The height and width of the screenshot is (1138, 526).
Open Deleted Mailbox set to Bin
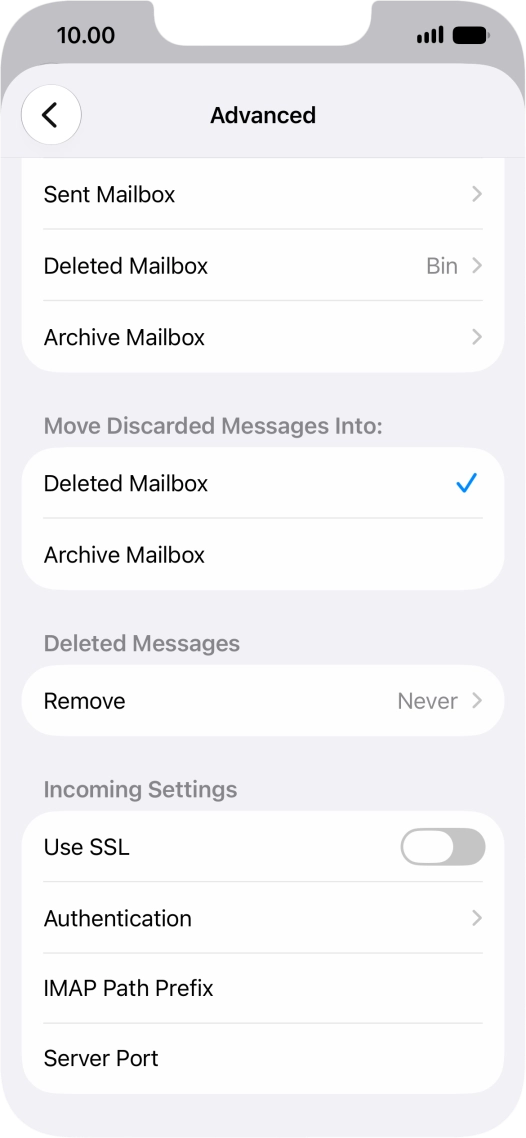(x=263, y=266)
